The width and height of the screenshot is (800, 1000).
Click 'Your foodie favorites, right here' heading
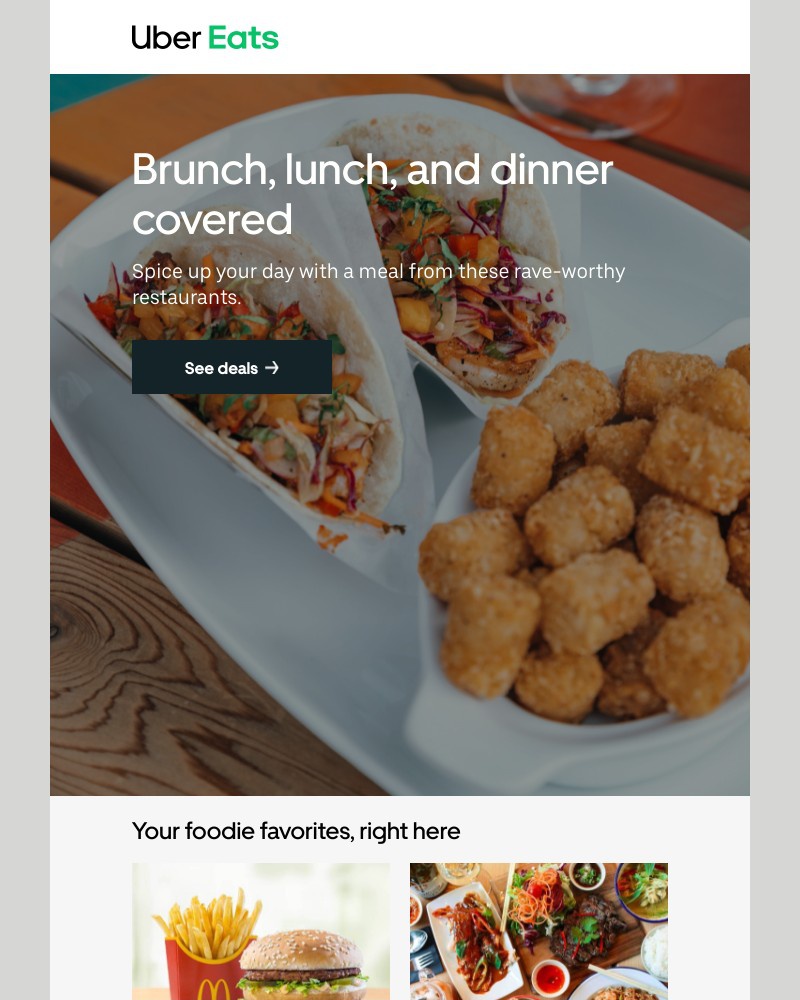click(296, 831)
